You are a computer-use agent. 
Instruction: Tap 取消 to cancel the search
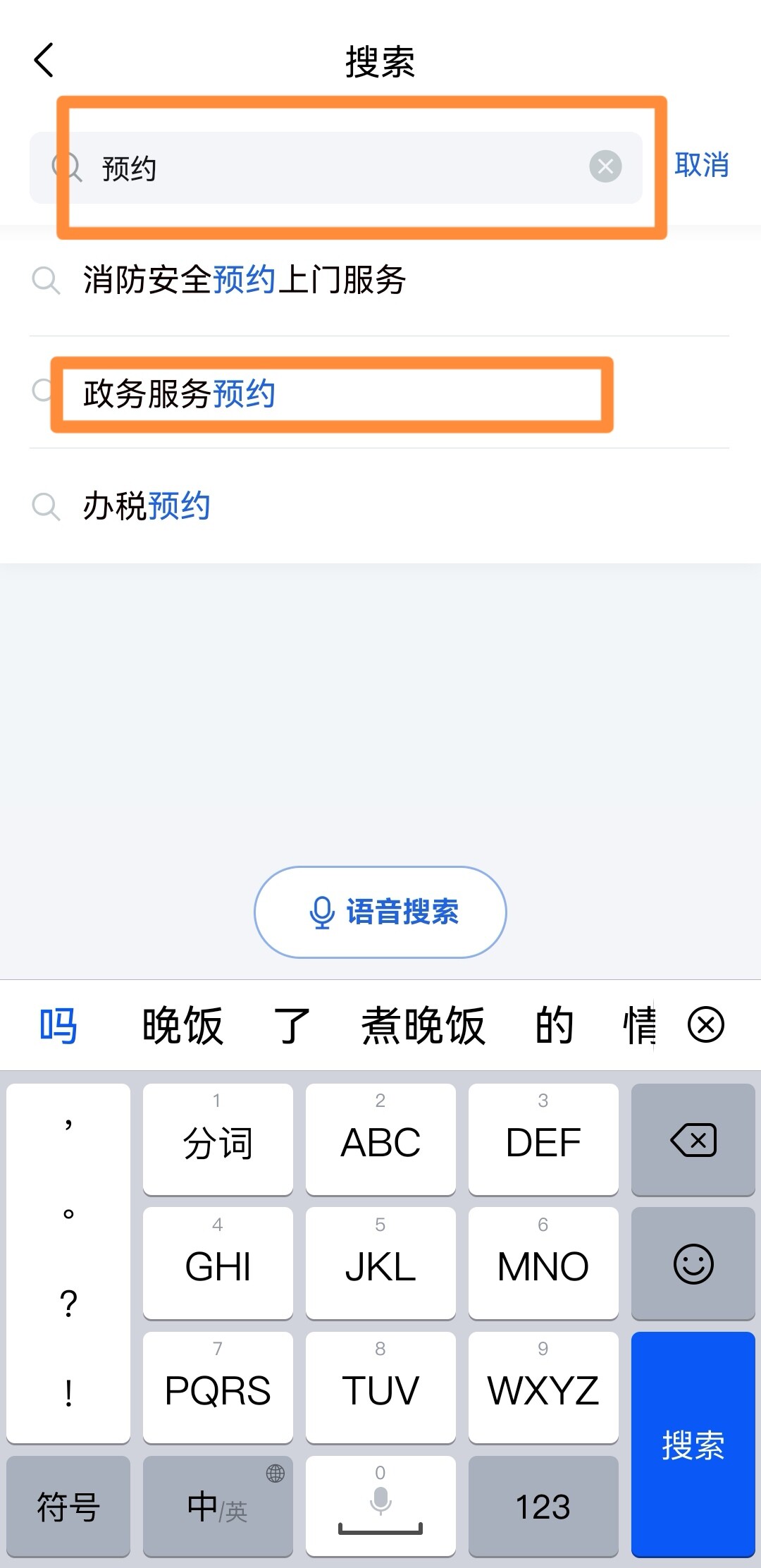[x=701, y=165]
